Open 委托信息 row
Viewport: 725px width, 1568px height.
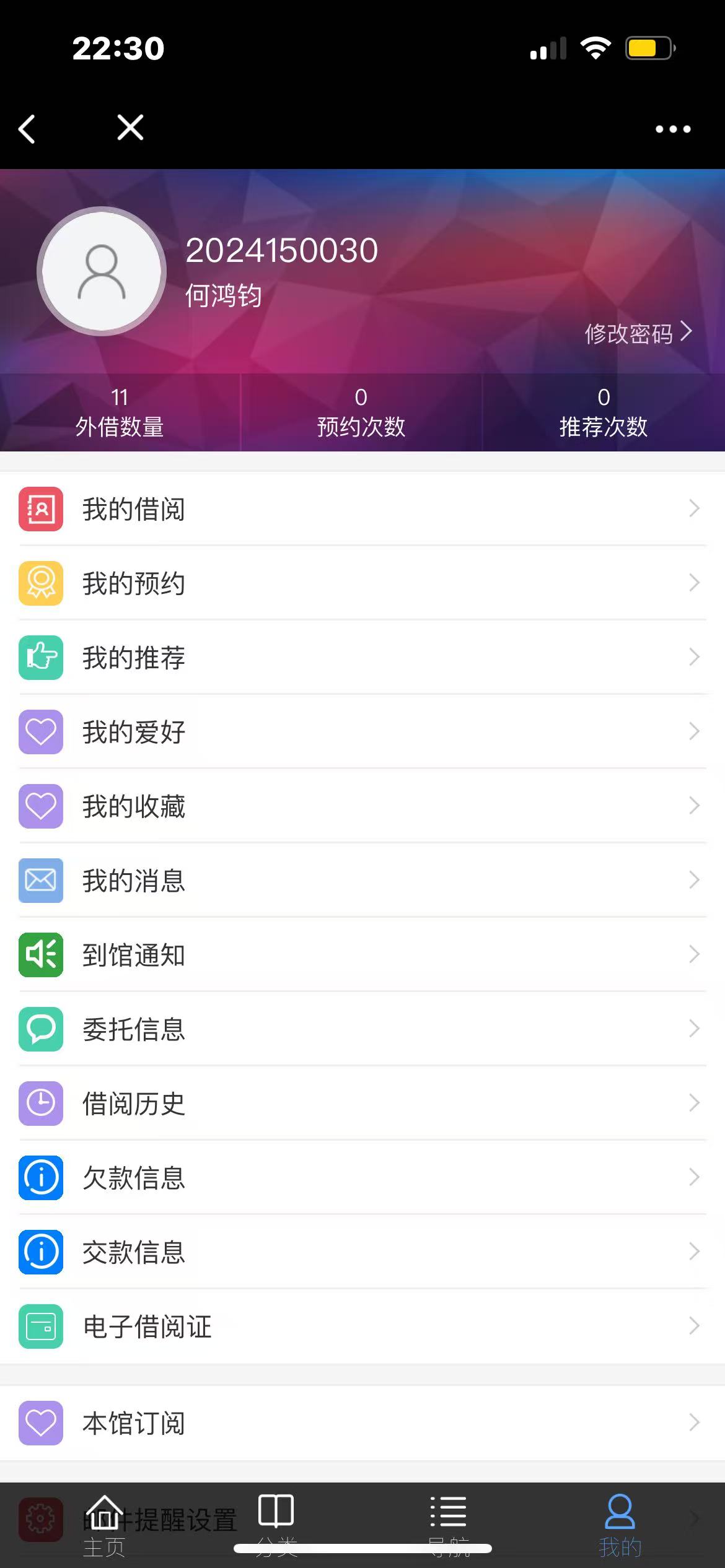[x=362, y=1029]
